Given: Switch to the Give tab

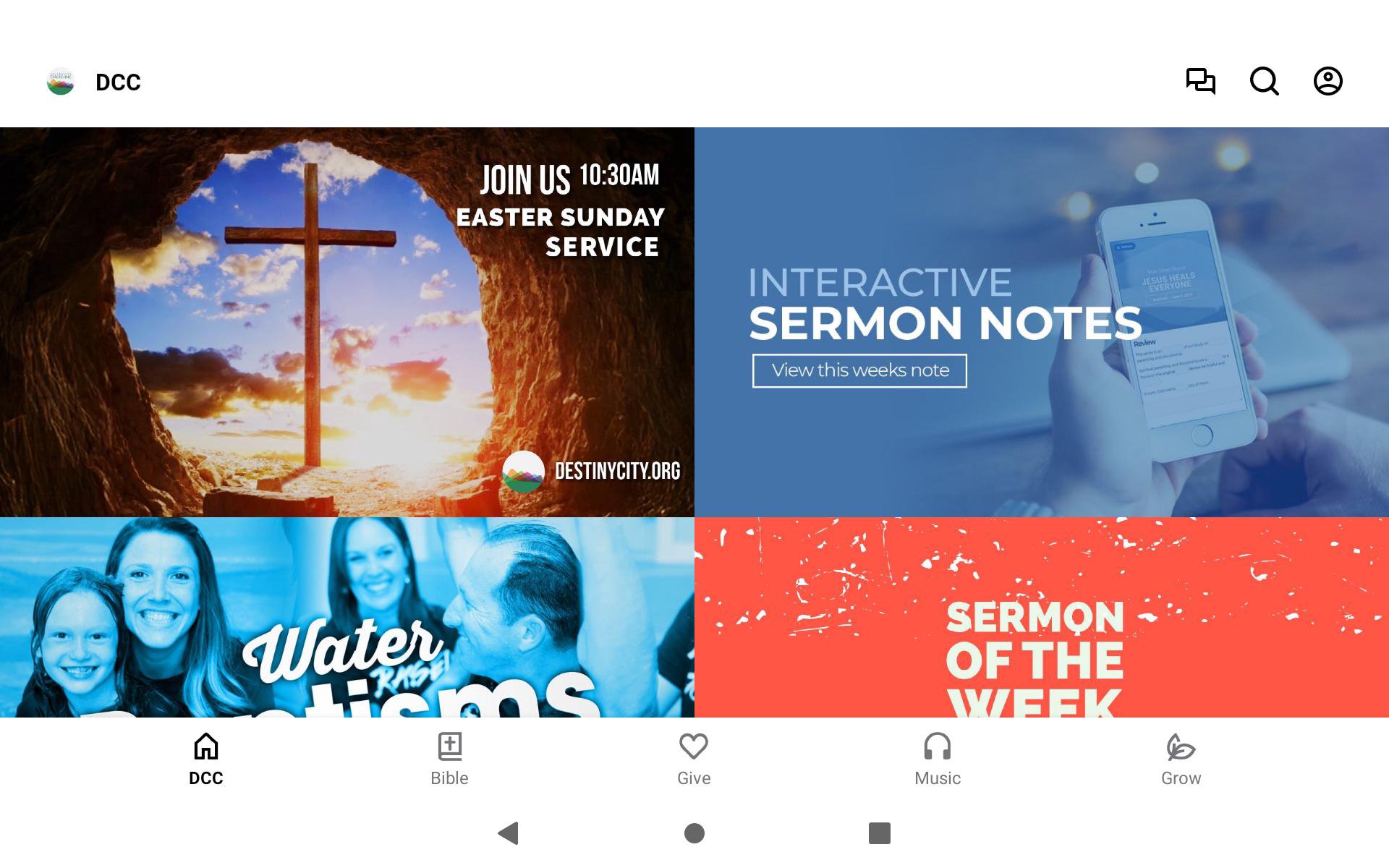Looking at the screenshot, I should coord(694,759).
